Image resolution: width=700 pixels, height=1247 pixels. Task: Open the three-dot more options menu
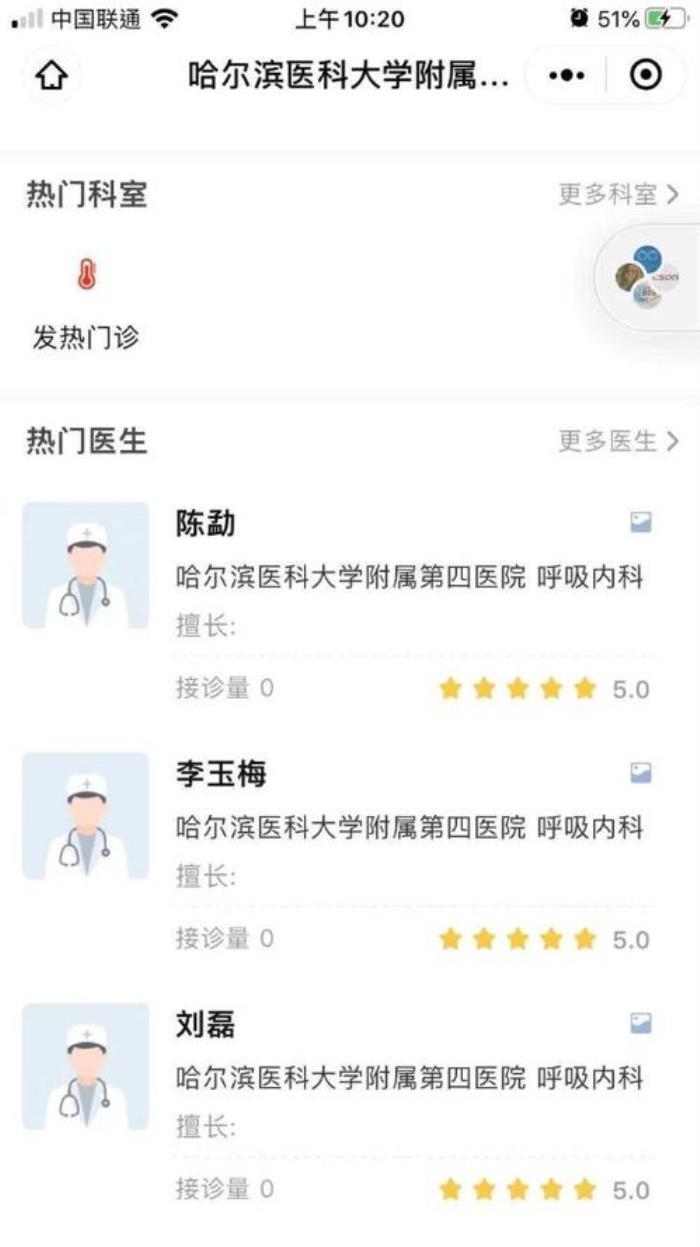point(567,76)
